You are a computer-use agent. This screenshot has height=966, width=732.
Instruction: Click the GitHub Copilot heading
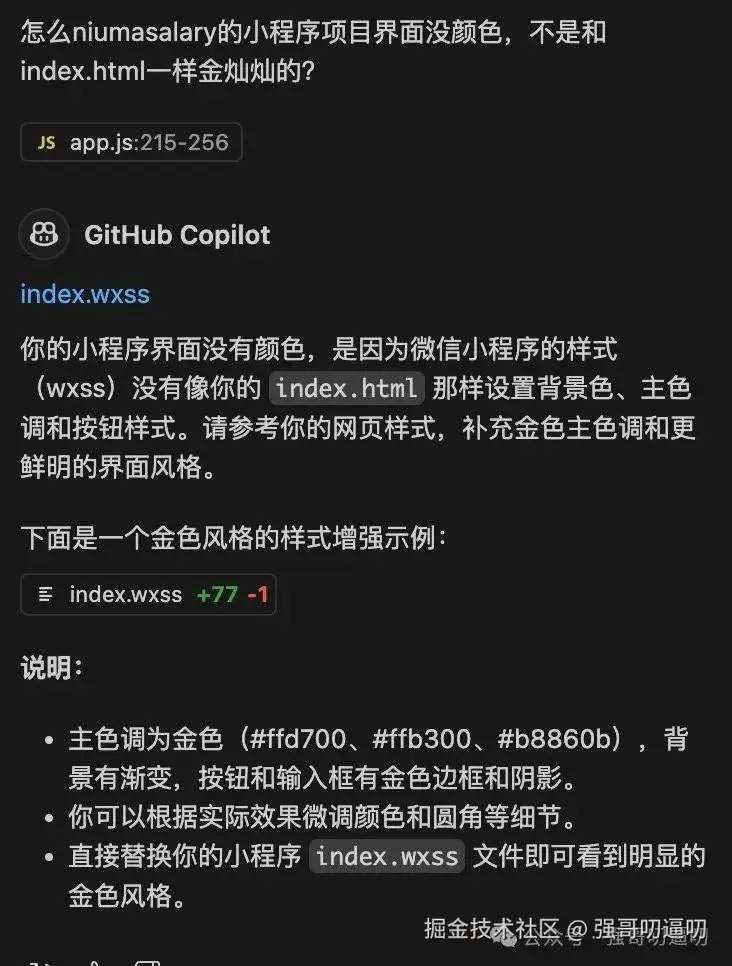pyautogui.click(x=178, y=234)
